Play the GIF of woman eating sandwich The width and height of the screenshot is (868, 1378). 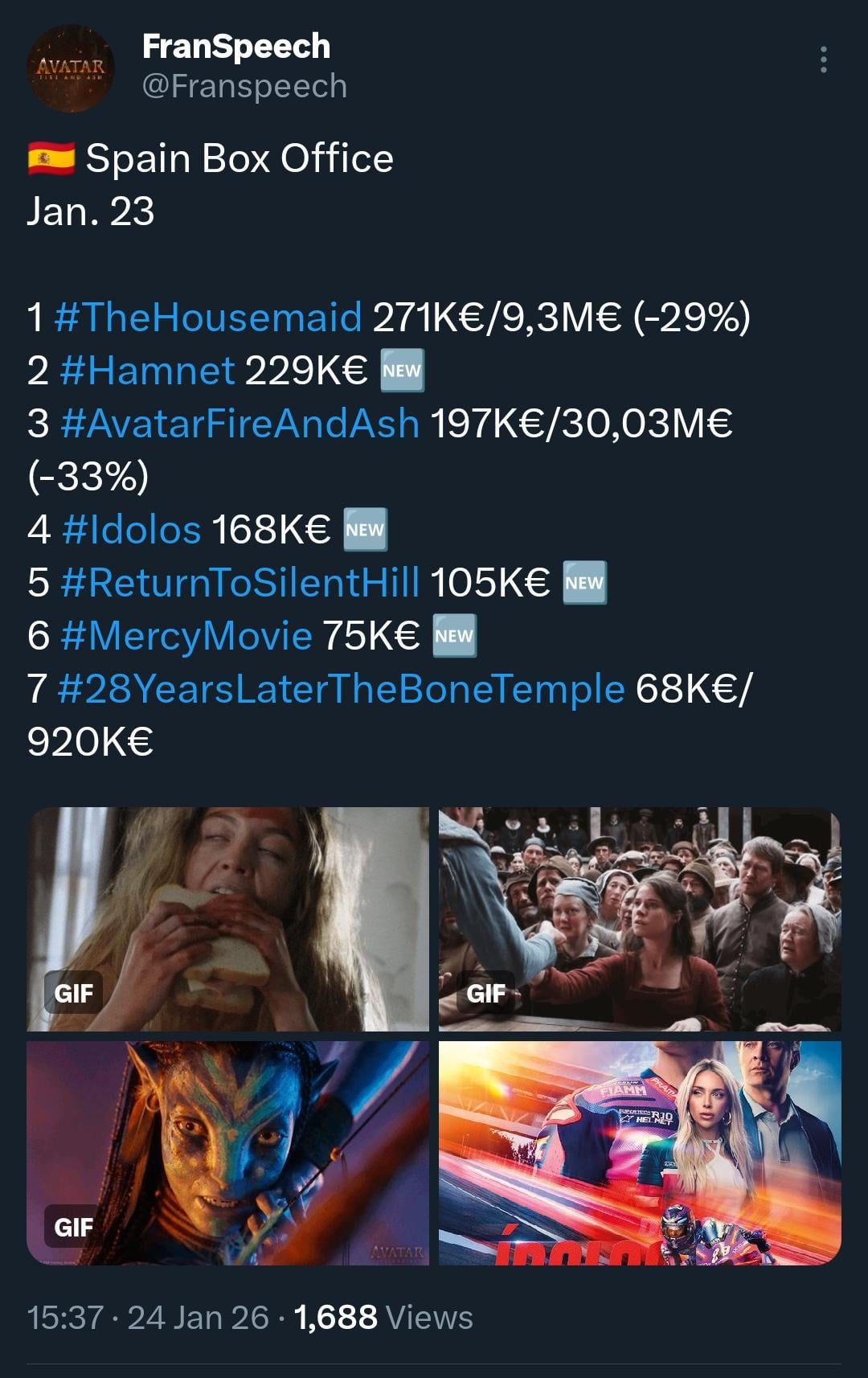click(x=228, y=918)
